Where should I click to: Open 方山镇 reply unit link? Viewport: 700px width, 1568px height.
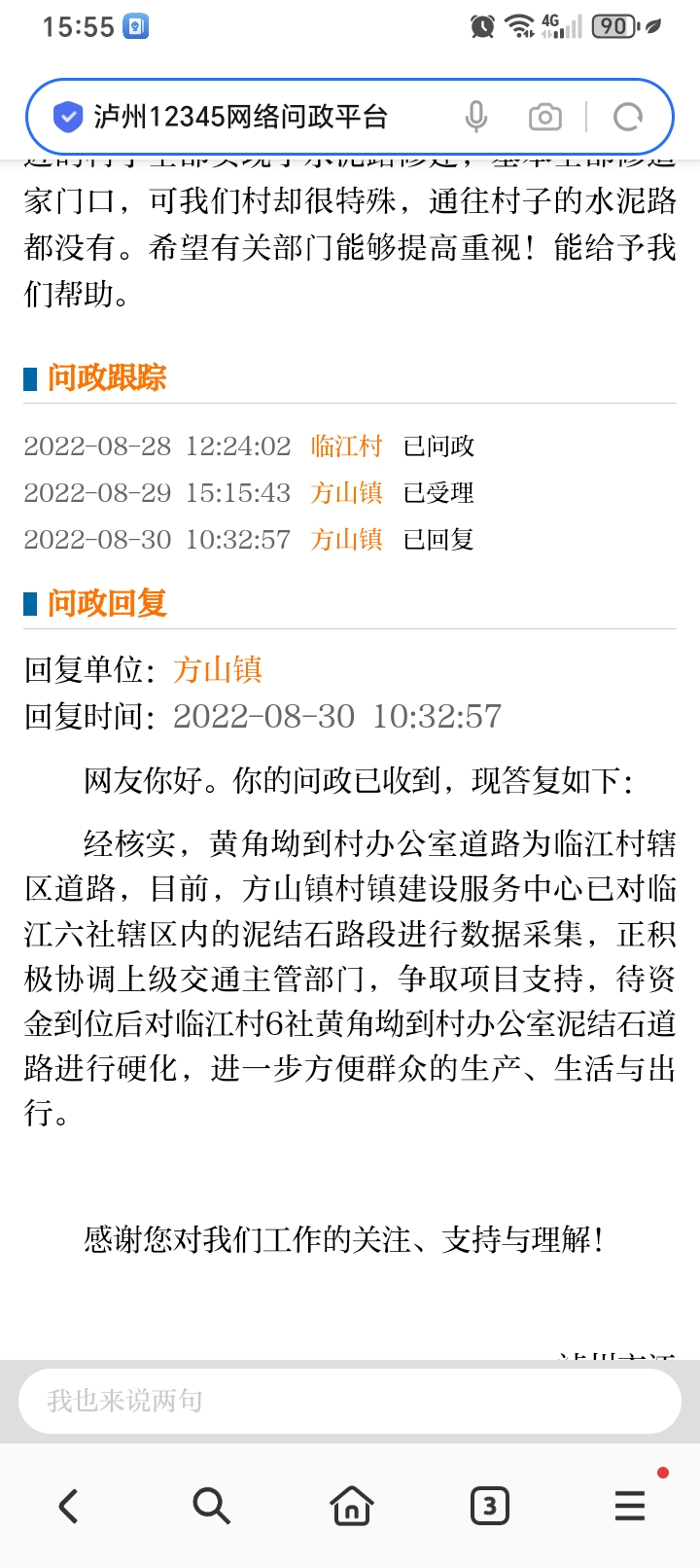[x=218, y=670]
